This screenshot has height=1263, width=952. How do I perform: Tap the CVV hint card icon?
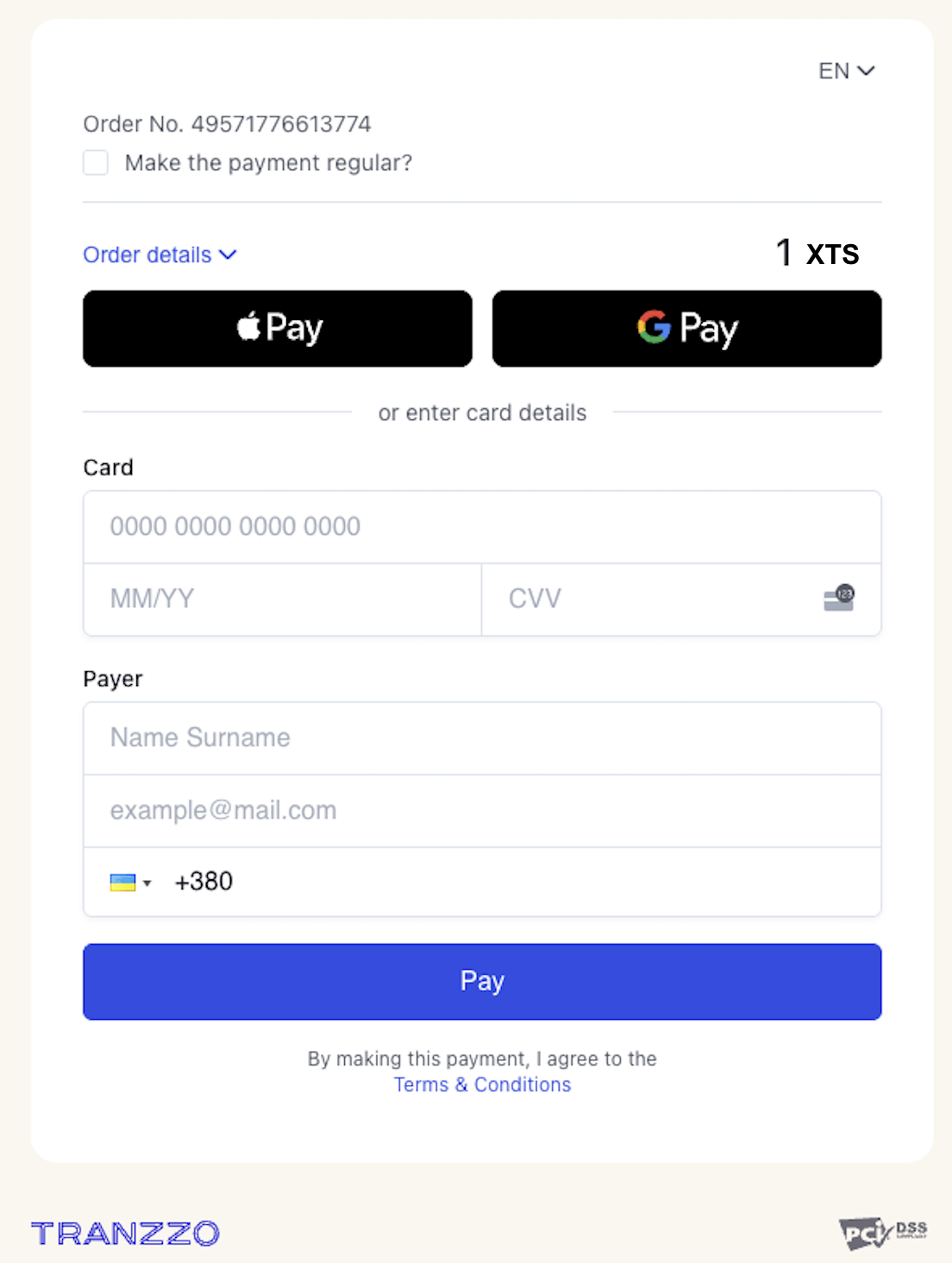point(838,598)
